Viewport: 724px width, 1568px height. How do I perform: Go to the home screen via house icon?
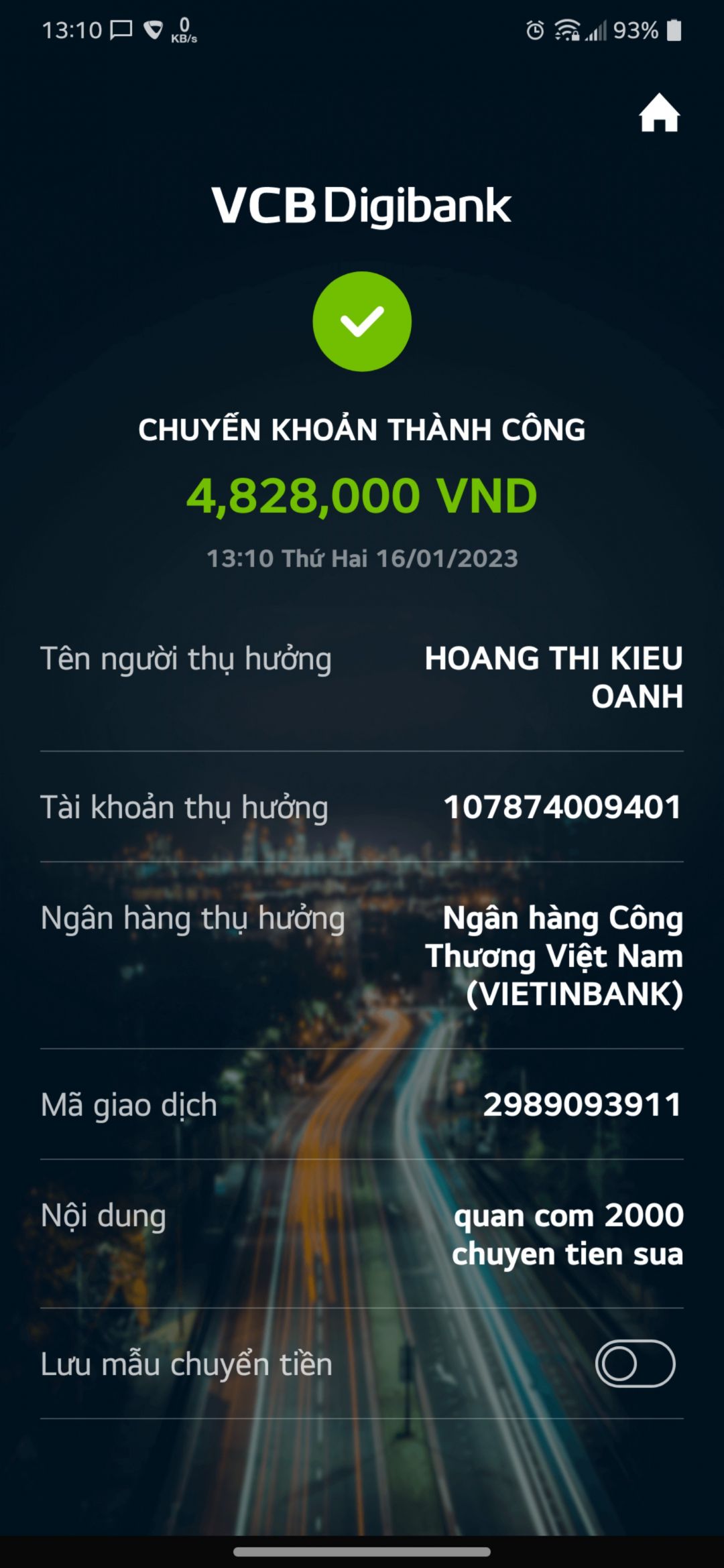659,113
